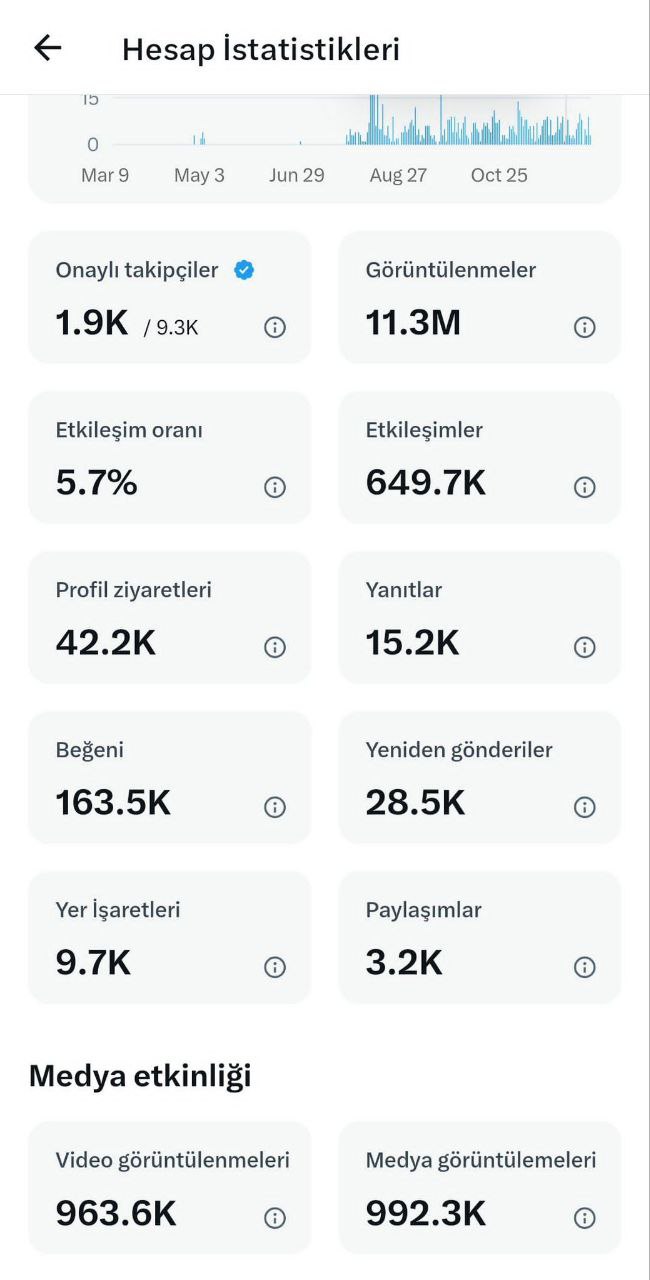Tap info icon on Medya görüntülemeleri
This screenshot has width=650, height=1280.
[585, 1217]
